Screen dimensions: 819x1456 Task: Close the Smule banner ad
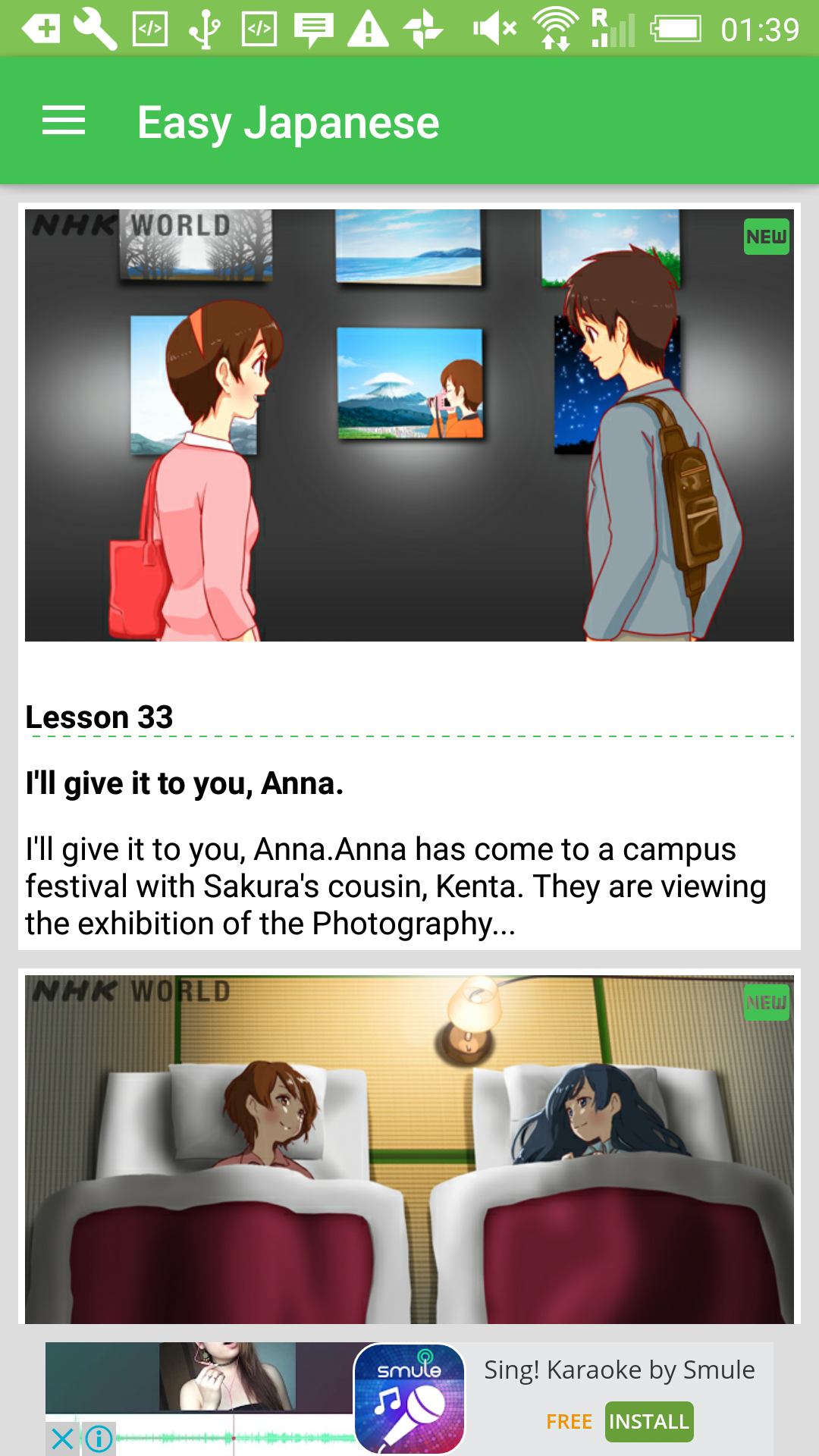[63, 1439]
